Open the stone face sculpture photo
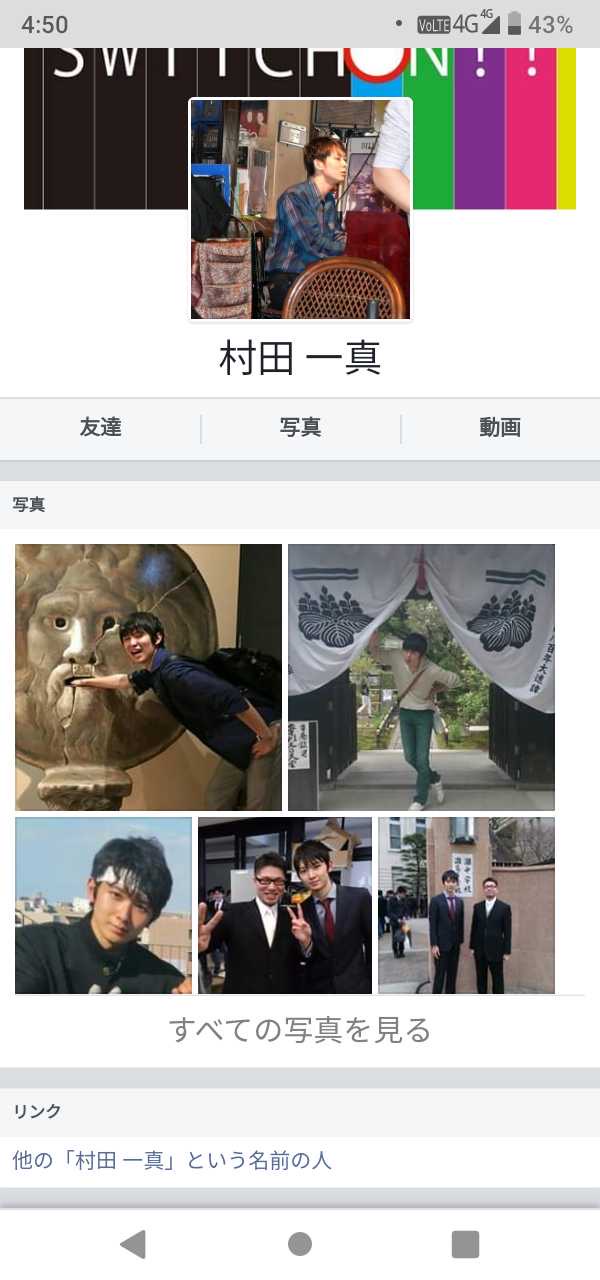The height and width of the screenshot is (1280, 600). click(x=148, y=677)
